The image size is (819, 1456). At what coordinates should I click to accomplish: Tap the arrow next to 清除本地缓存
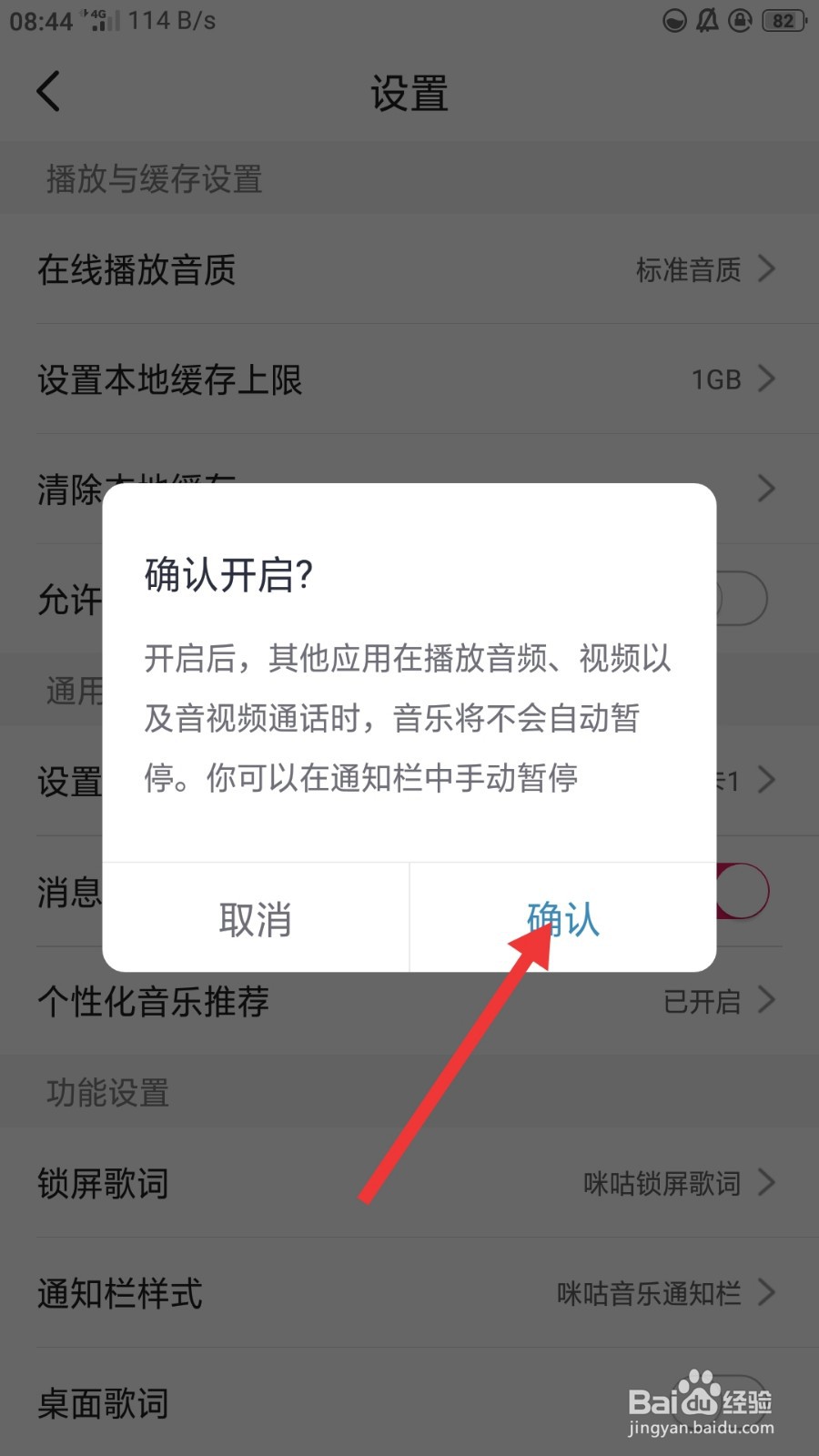click(764, 490)
